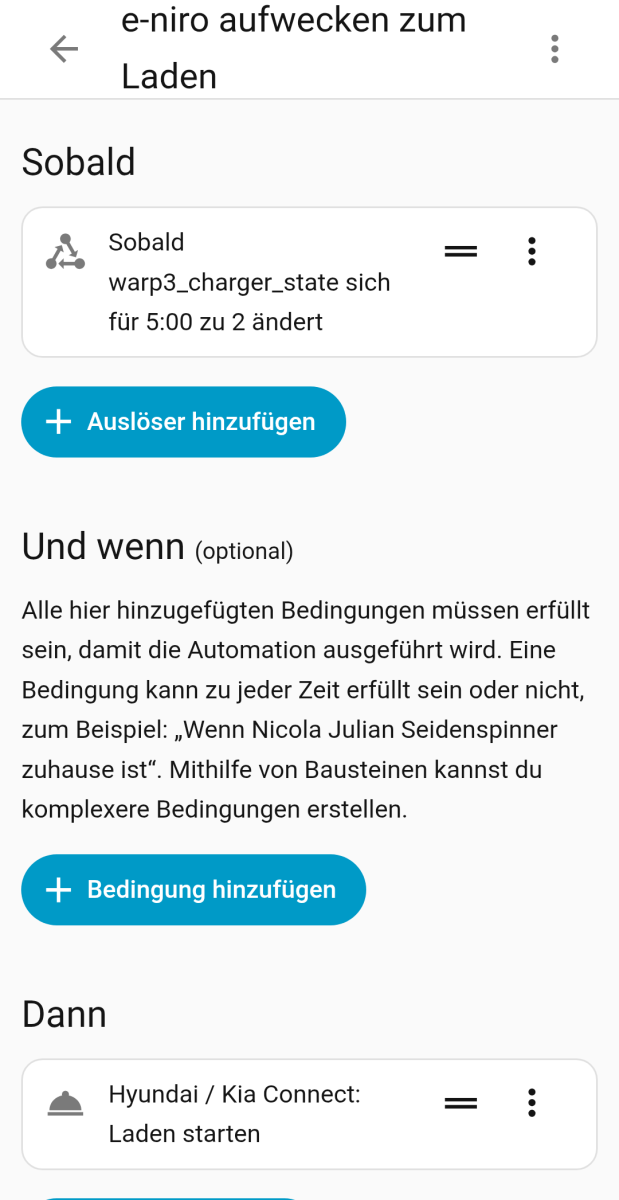Open the automation's overflow menu in header
The height and width of the screenshot is (1200, 619).
(x=554, y=49)
